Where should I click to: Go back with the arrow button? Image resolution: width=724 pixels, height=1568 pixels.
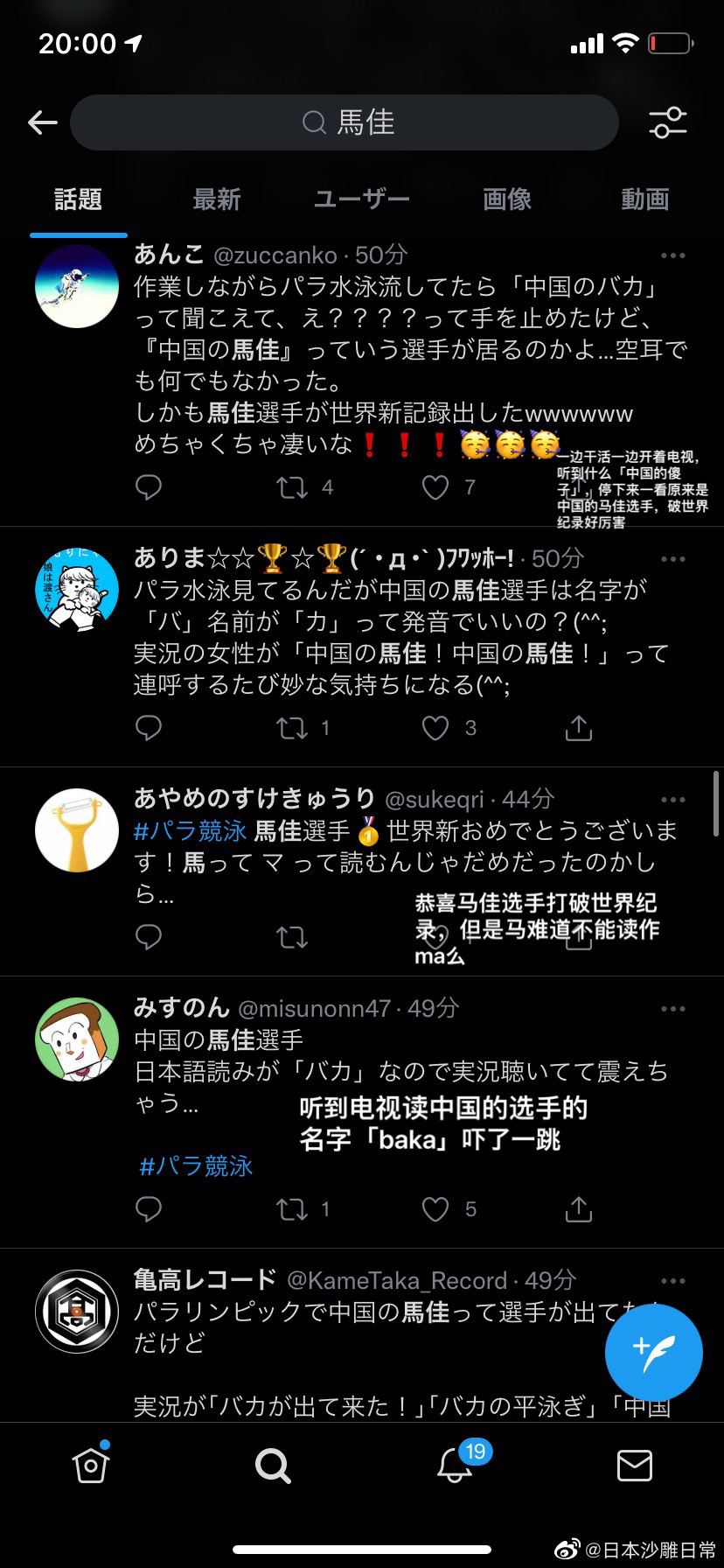coord(42,122)
